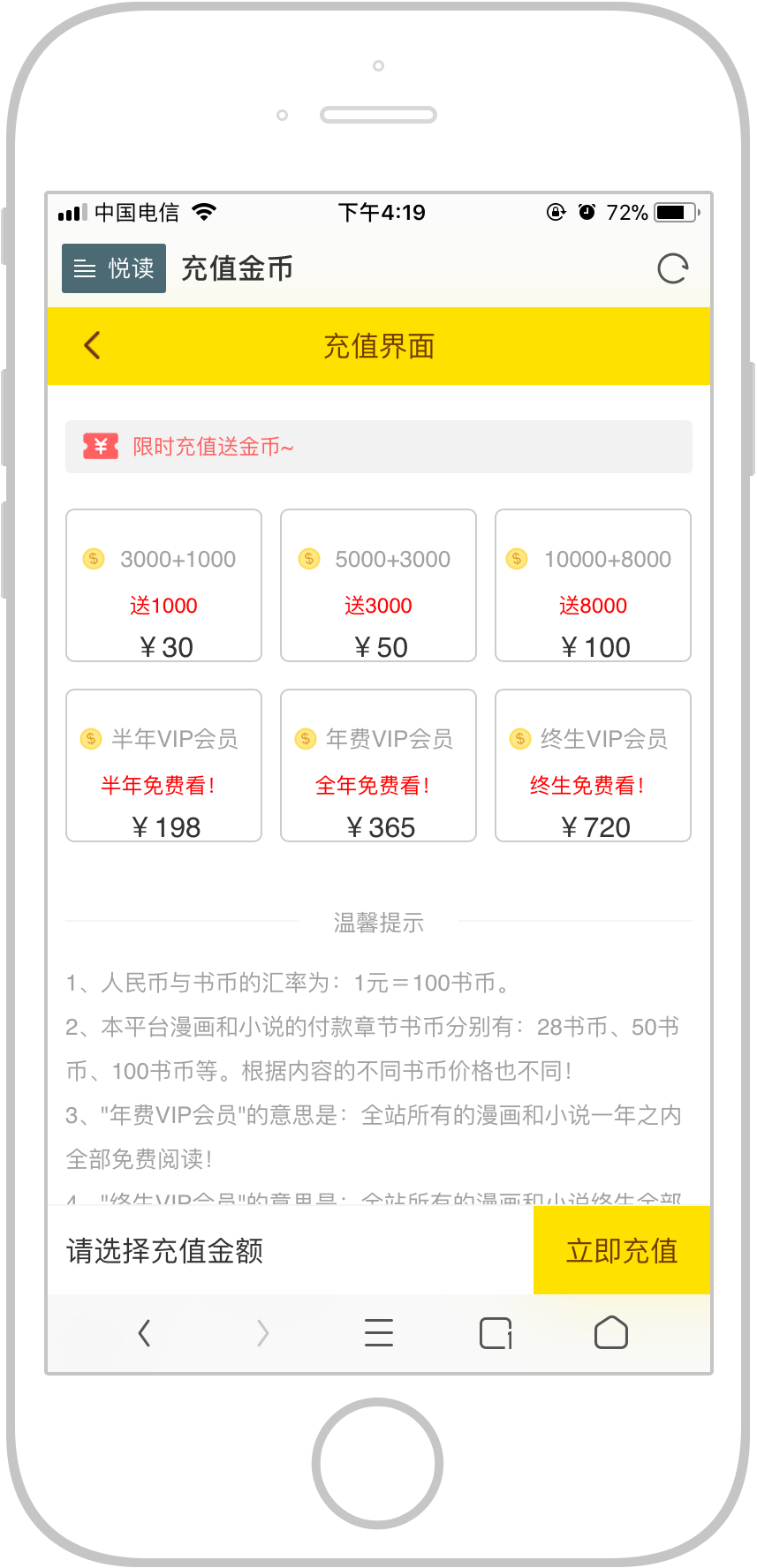The image size is (757, 1568).
Task: Open the 限时充值送金币 promotion banner
Action: point(378,447)
